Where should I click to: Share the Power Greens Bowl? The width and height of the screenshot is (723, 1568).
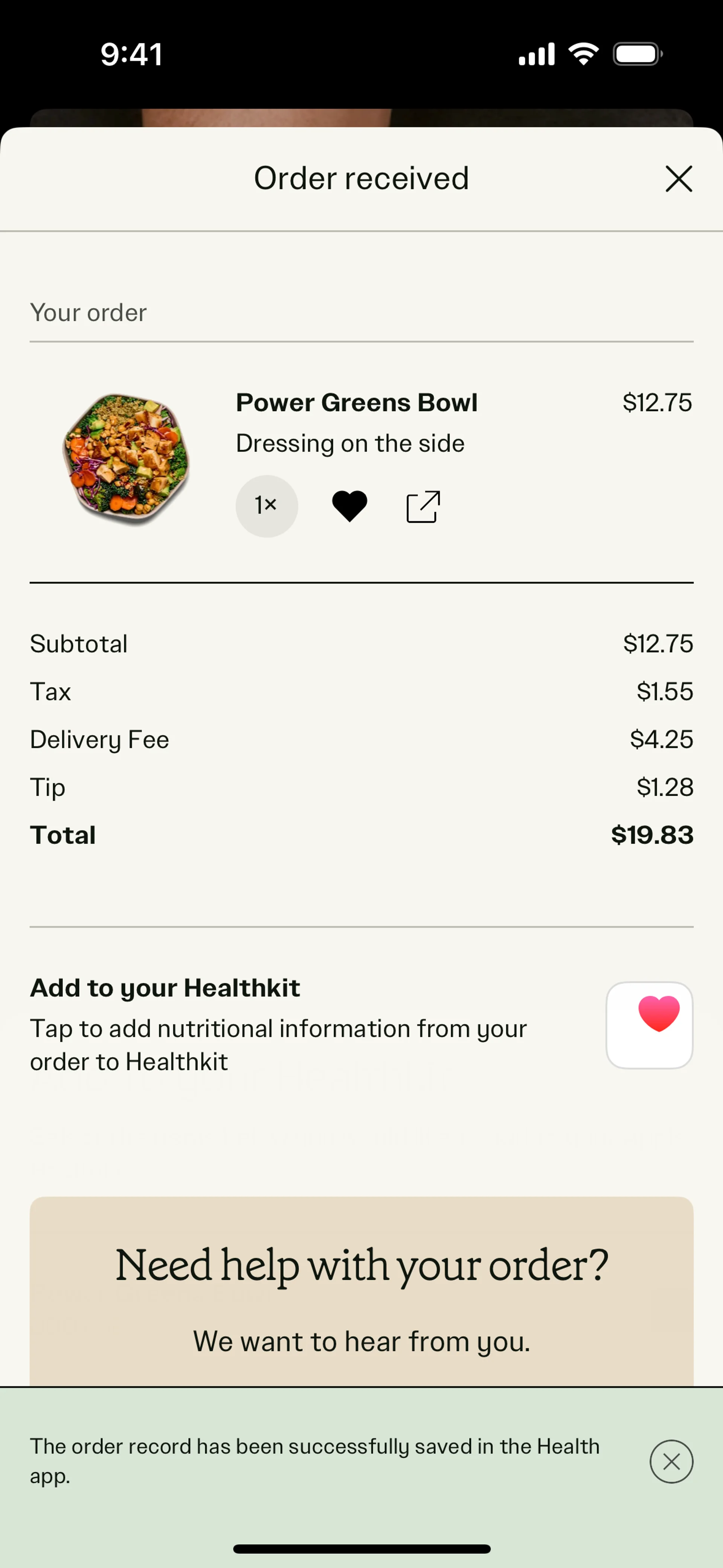tap(423, 506)
